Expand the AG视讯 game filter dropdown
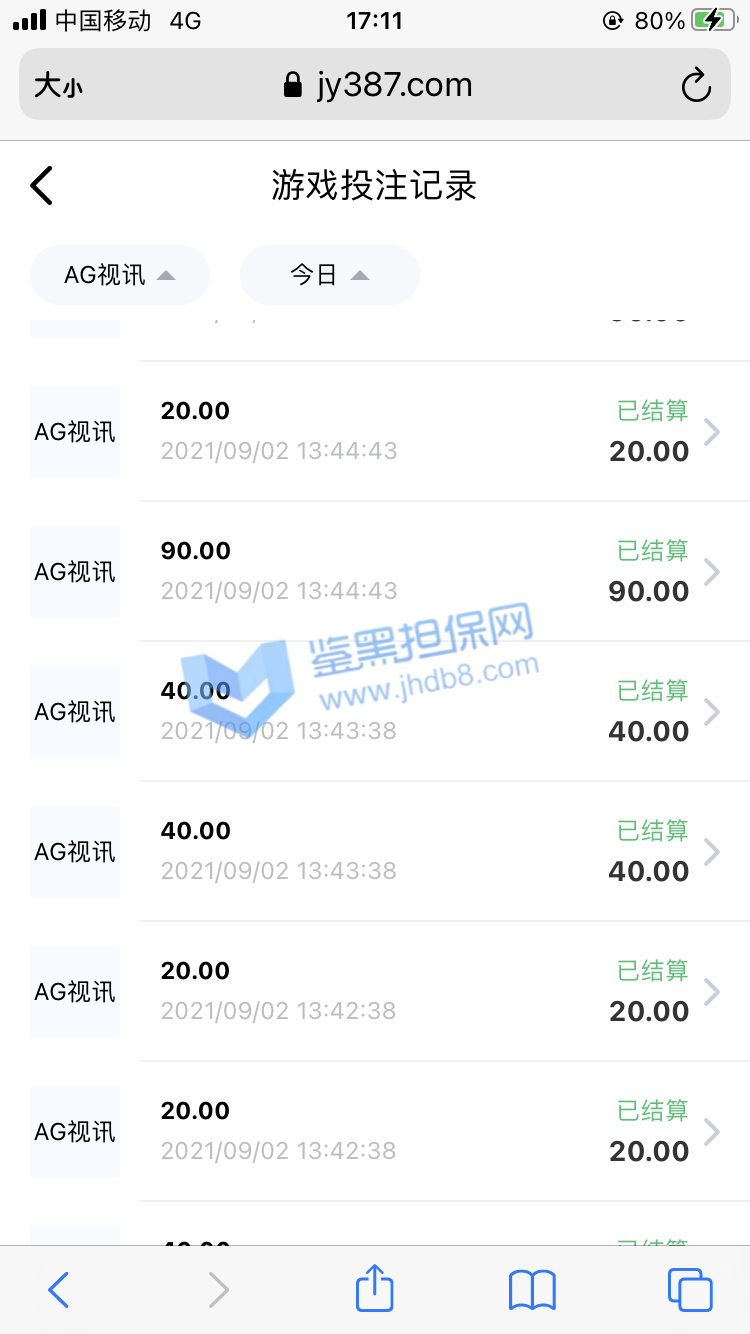 pos(119,275)
